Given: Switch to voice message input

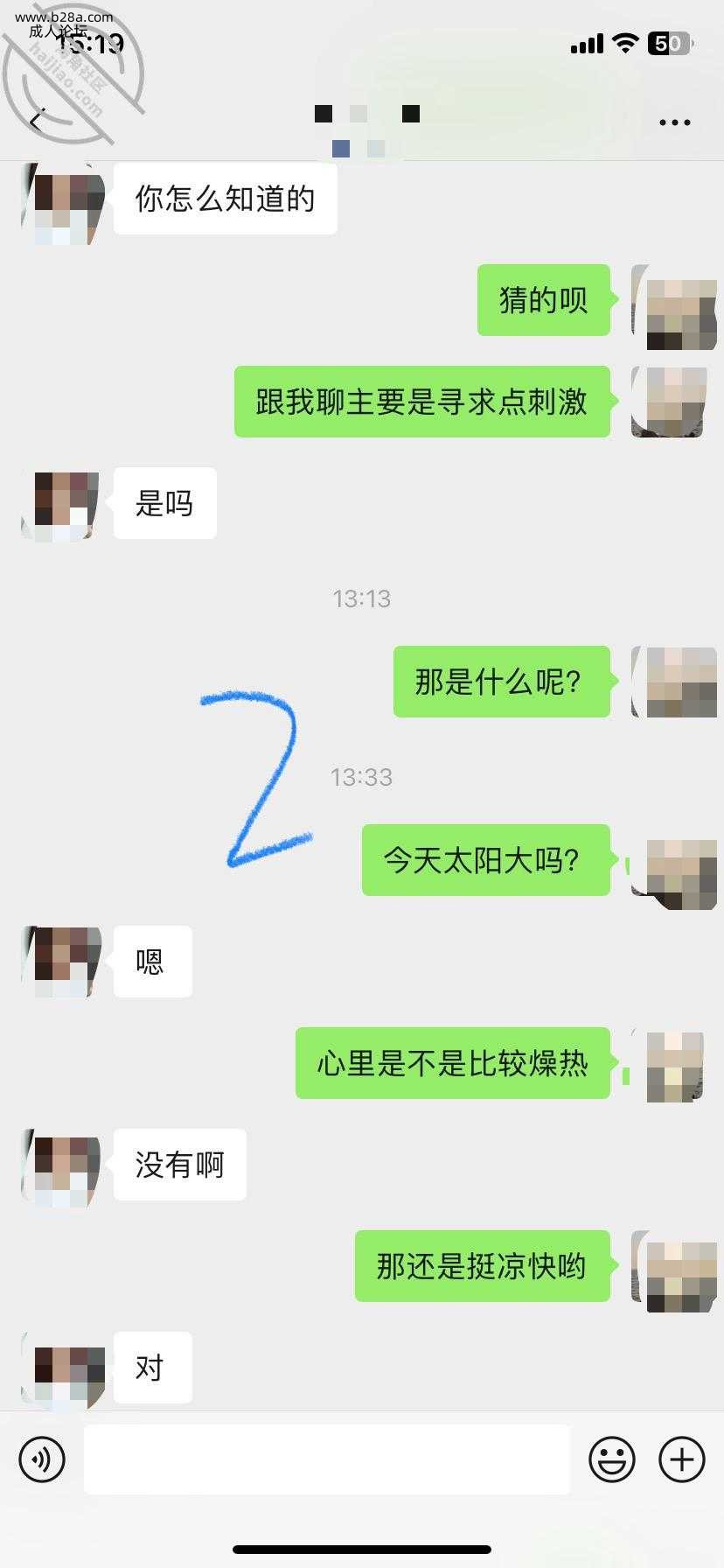Looking at the screenshot, I should point(42,1459).
